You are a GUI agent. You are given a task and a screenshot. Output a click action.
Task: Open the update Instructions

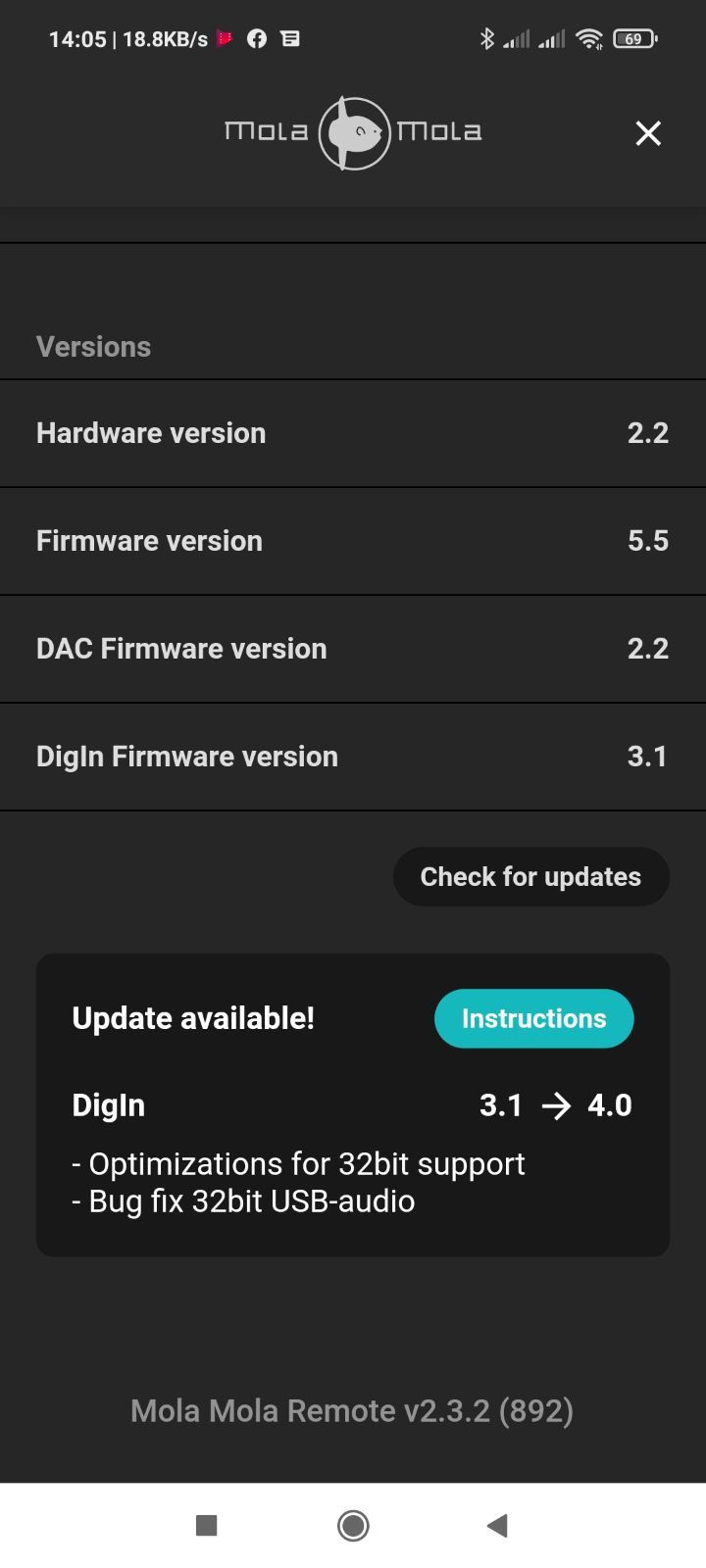click(x=533, y=1018)
